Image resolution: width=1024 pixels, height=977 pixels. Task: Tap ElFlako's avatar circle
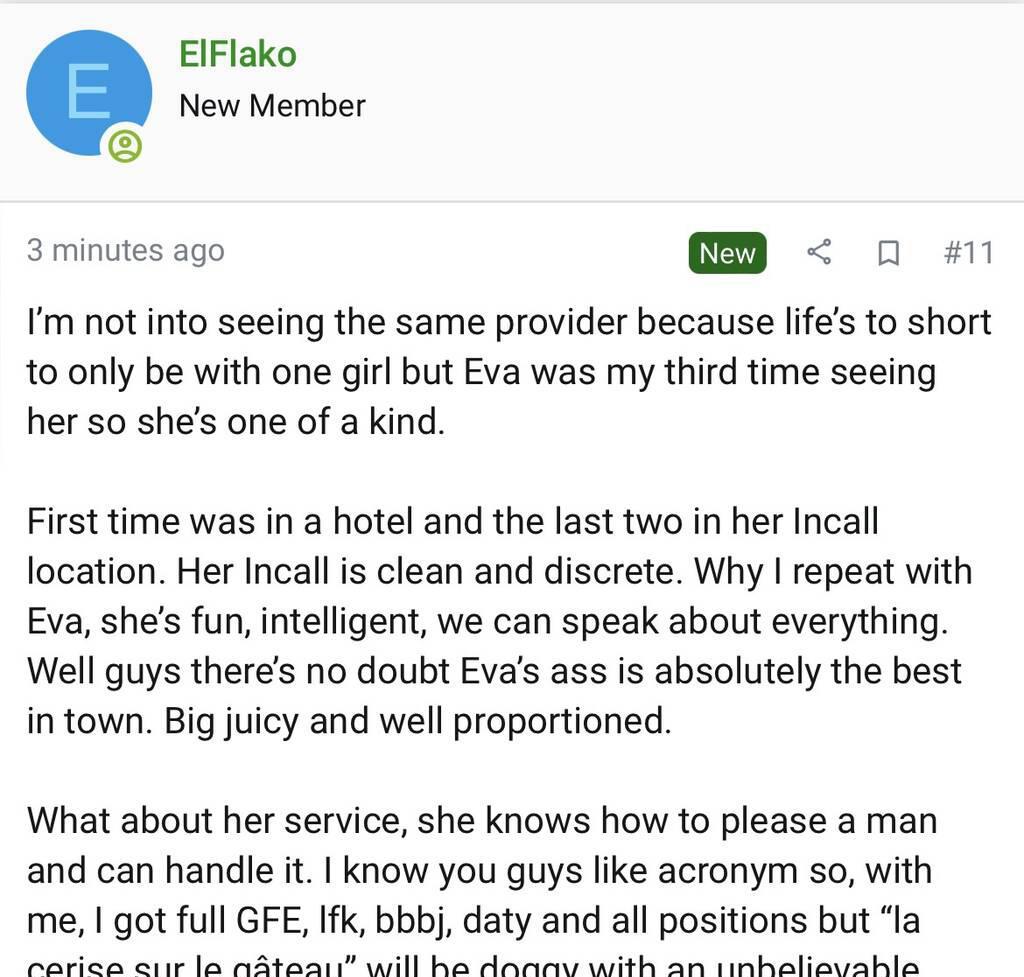point(88,93)
